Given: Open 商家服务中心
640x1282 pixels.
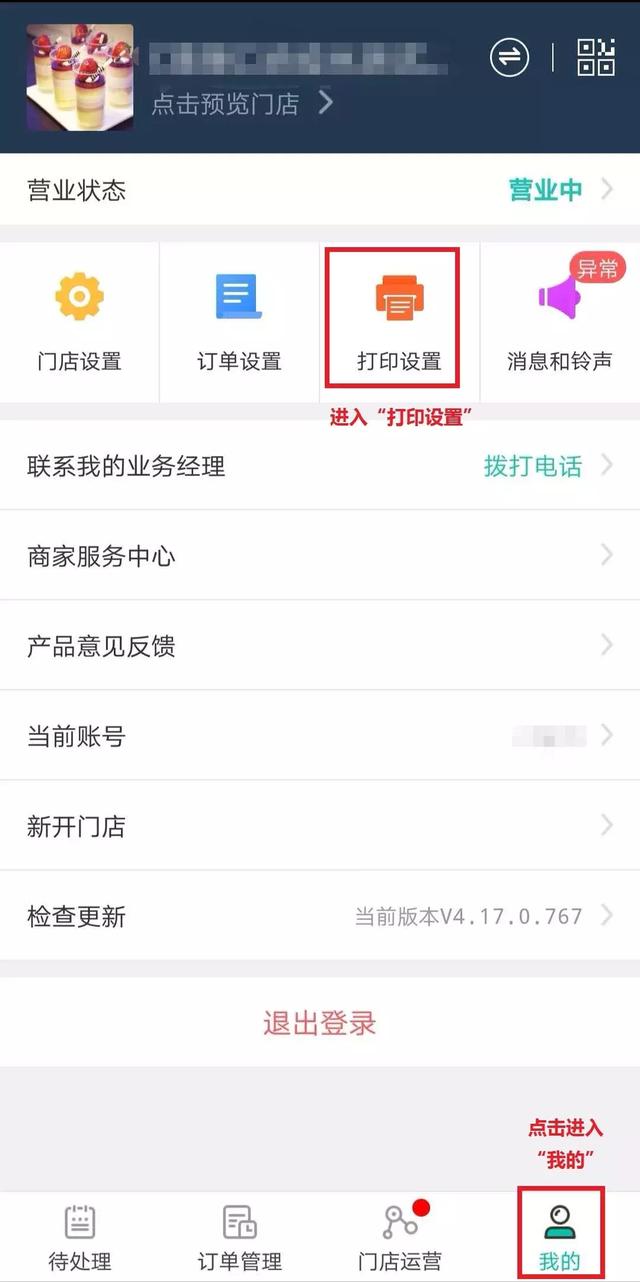Looking at the screenshot, I should click(320, 556).
